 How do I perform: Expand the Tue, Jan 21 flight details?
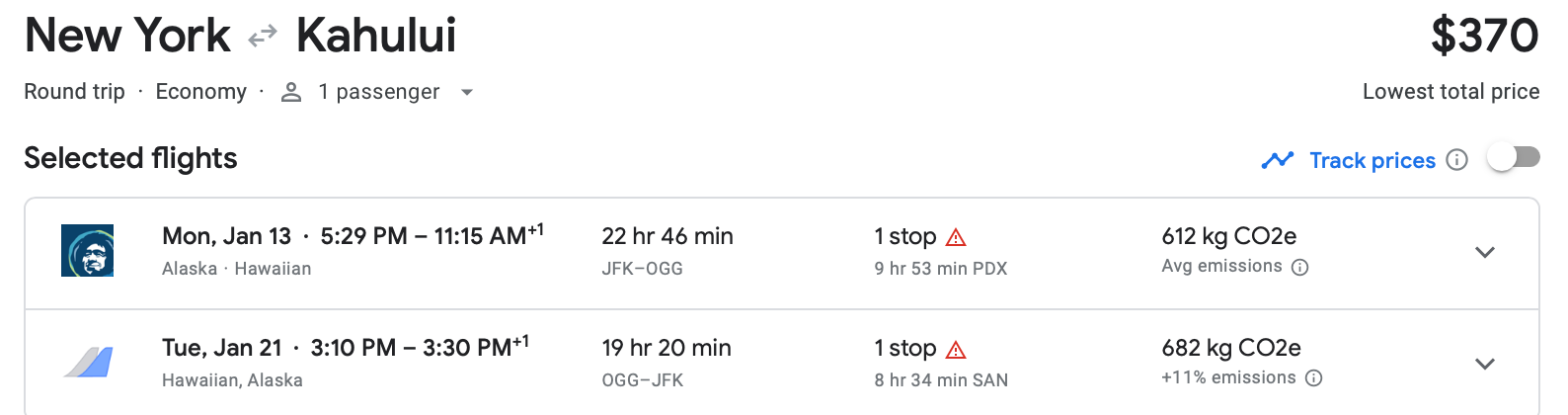1484,365
